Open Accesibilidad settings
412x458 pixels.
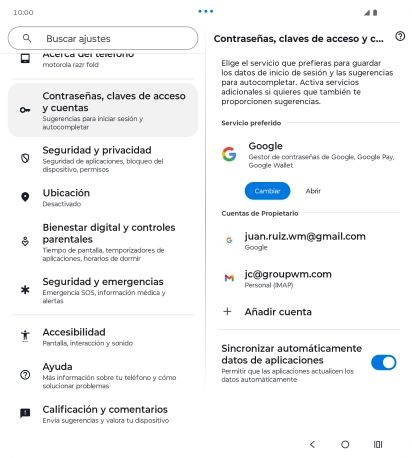(x=103, y=337)
